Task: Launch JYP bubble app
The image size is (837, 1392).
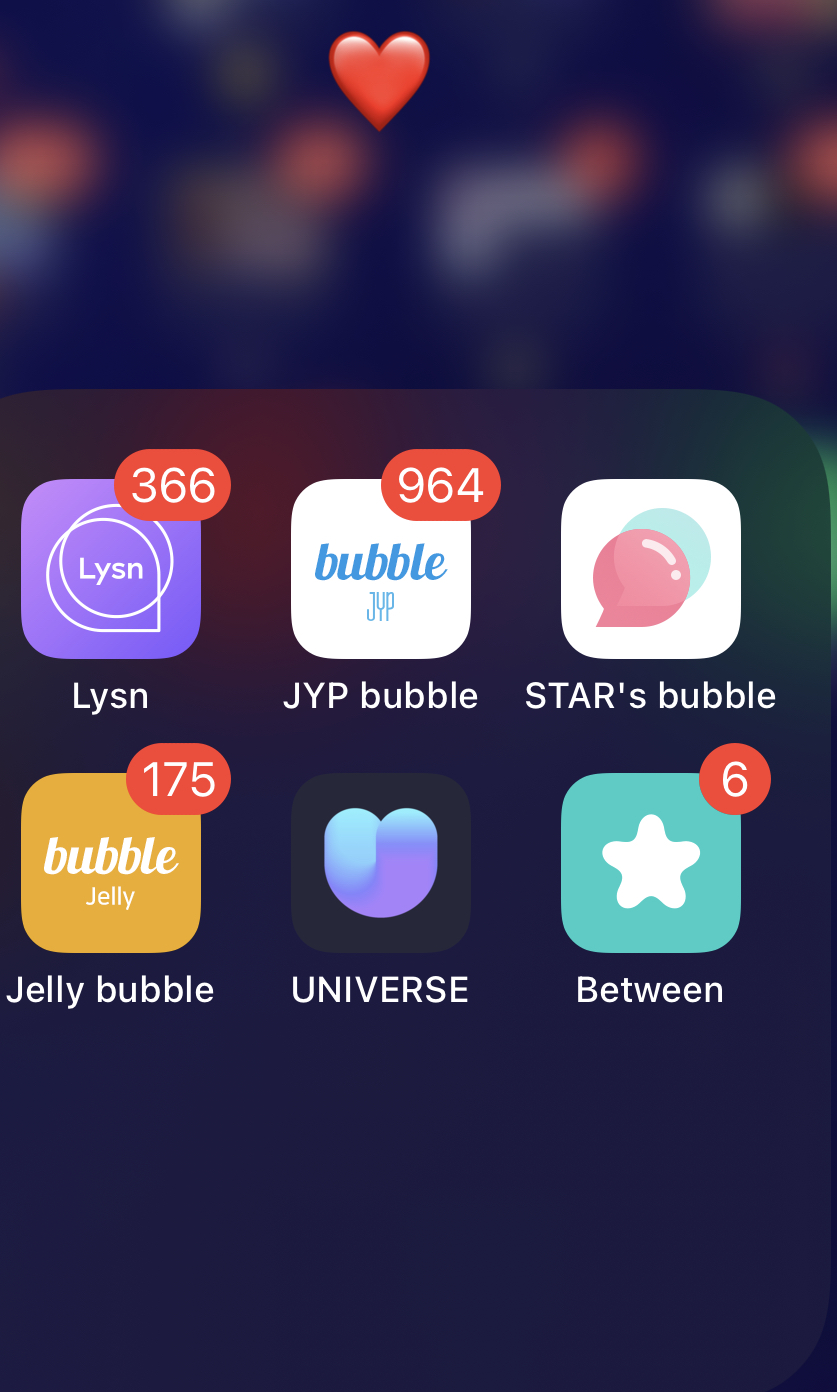Action: 381,569
